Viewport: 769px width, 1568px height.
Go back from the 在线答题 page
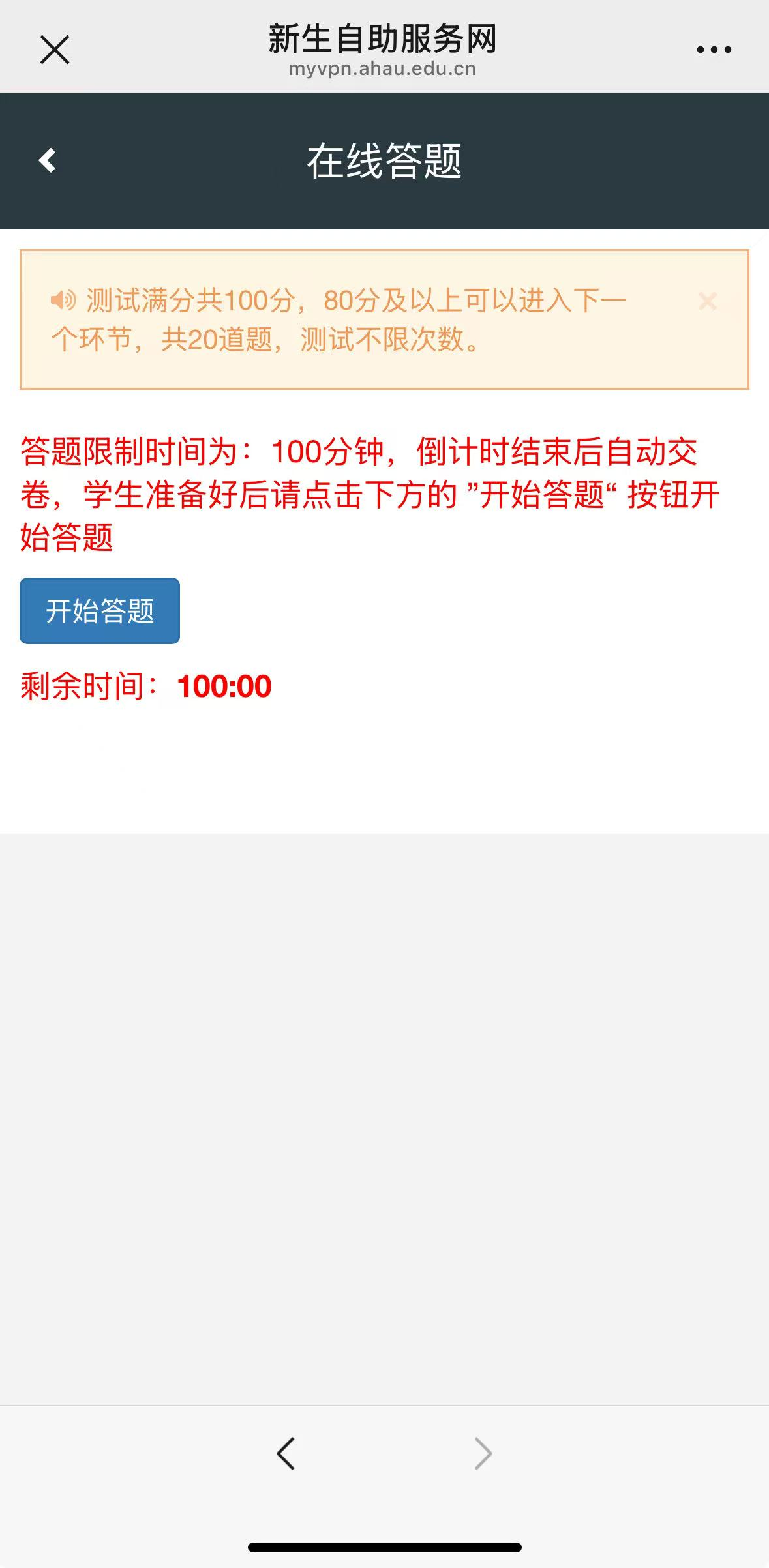point(48,160)
